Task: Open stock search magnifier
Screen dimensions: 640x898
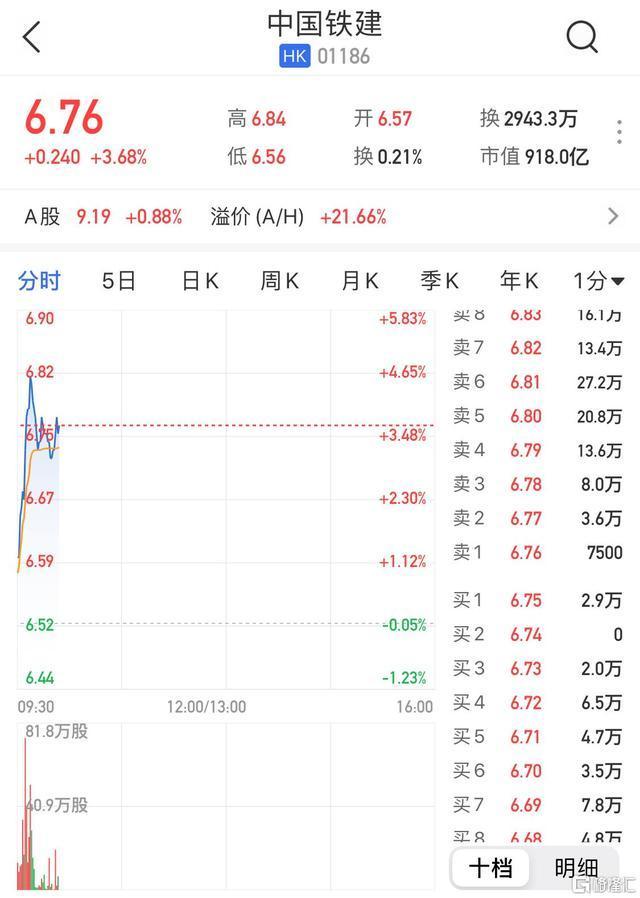Action: click(x=582, y=38)
